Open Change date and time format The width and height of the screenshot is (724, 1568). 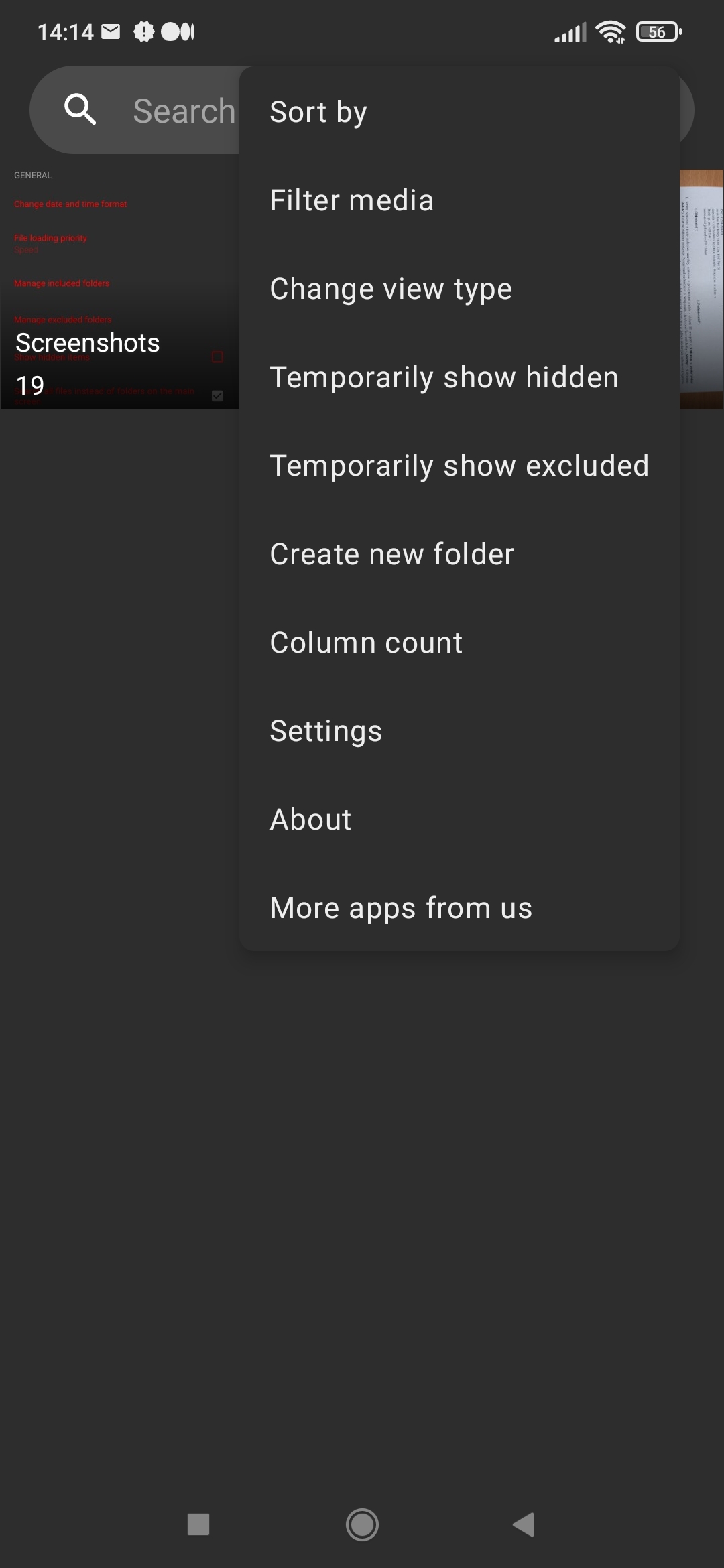[70, 204]
